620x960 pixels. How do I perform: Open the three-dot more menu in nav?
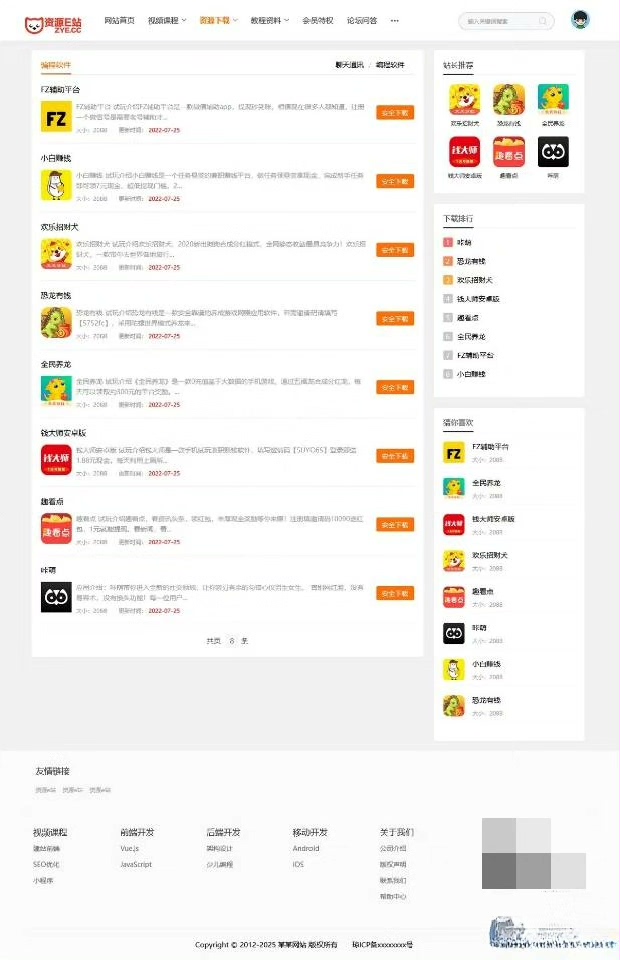click(x=395, y=20)
